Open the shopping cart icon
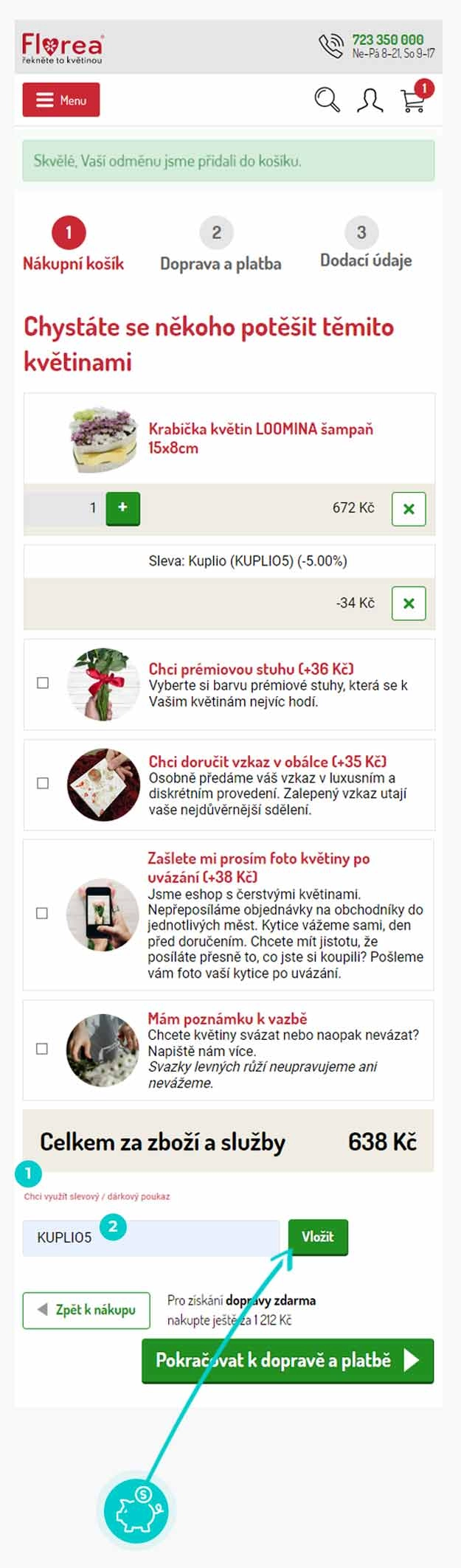This screenshot has height=1568, width=461. point(414,100)
